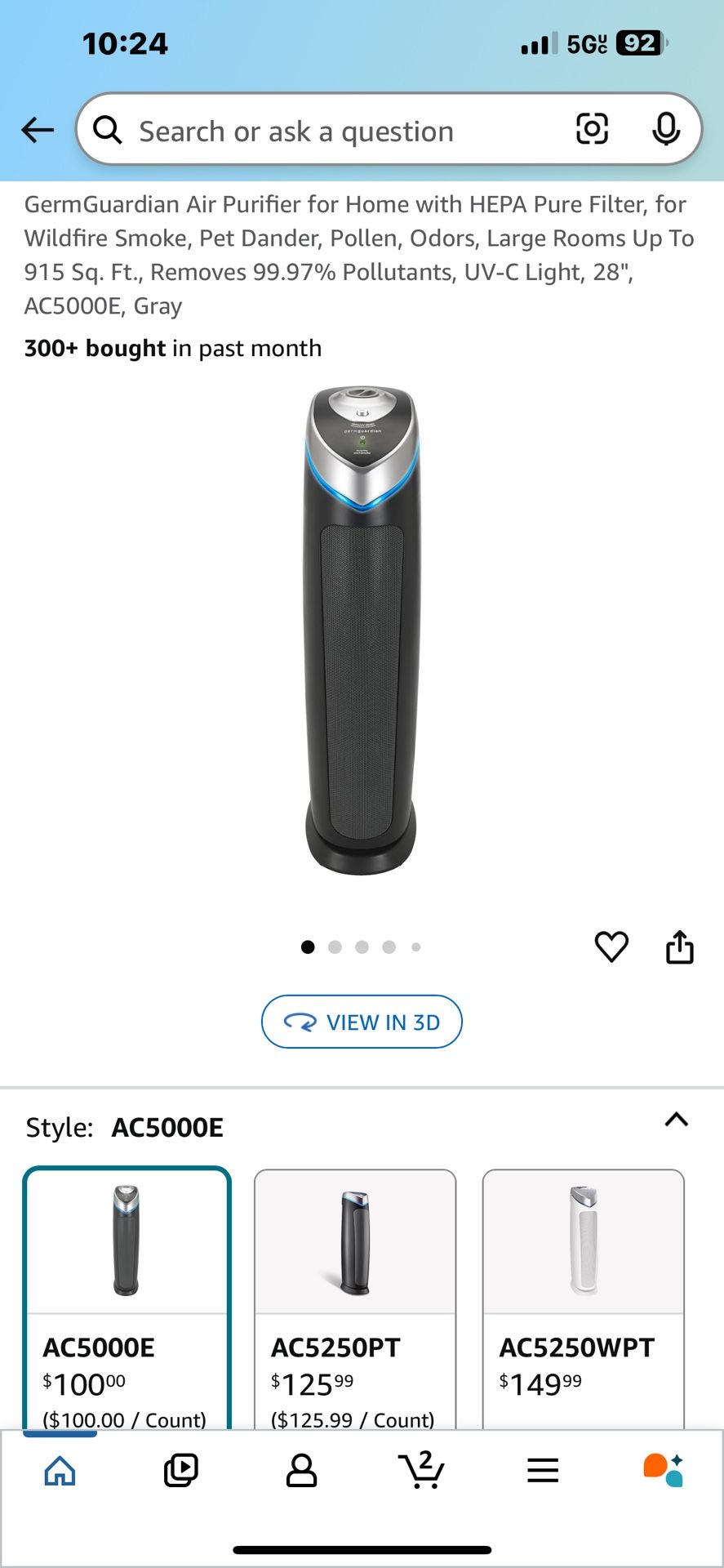Go back using the arrow icon
The height and width of the screenshot is (1568, 724).
pyautogui.click(x=38, y=130)
